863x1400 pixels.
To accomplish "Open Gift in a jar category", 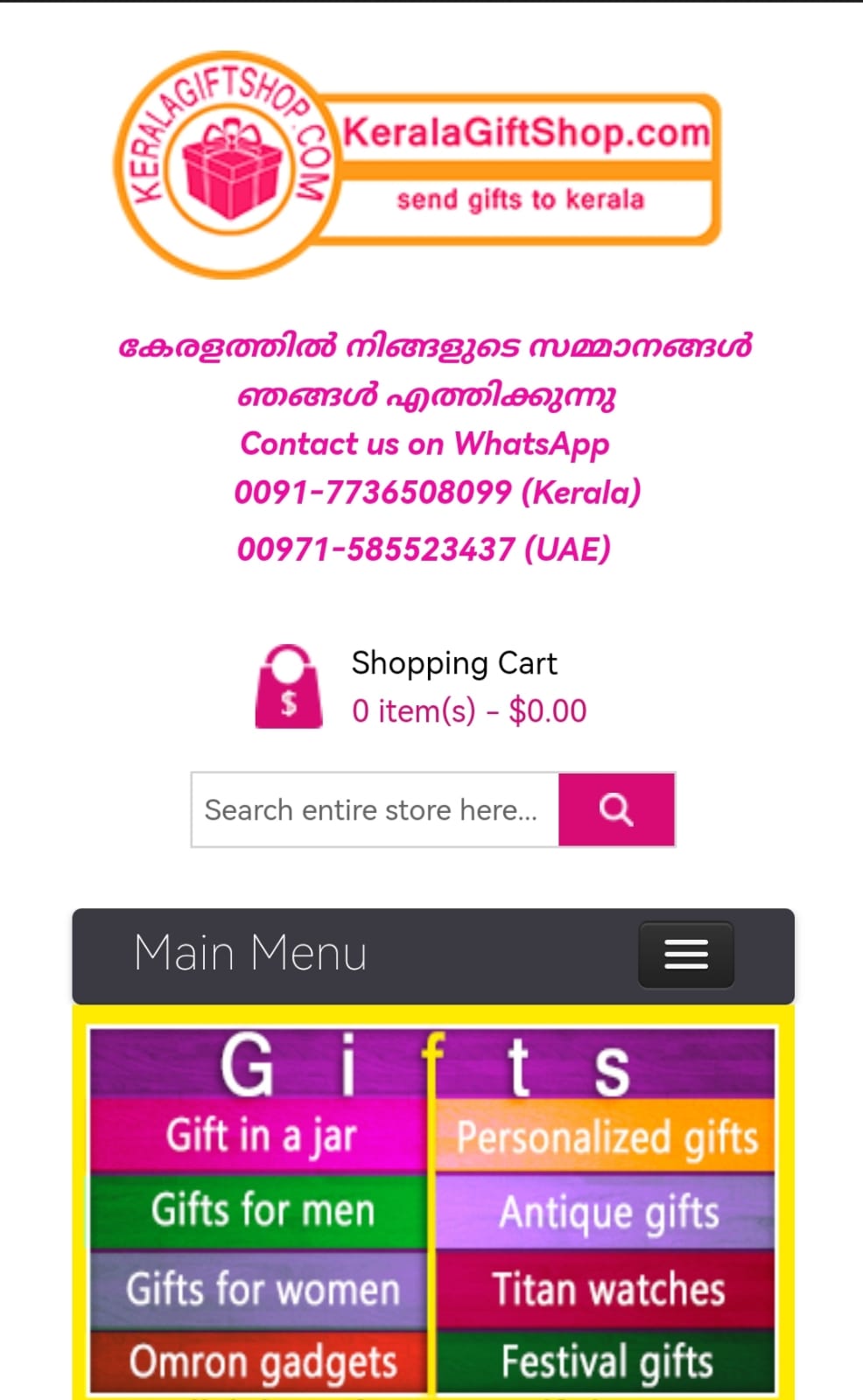I will [260, 1136].
